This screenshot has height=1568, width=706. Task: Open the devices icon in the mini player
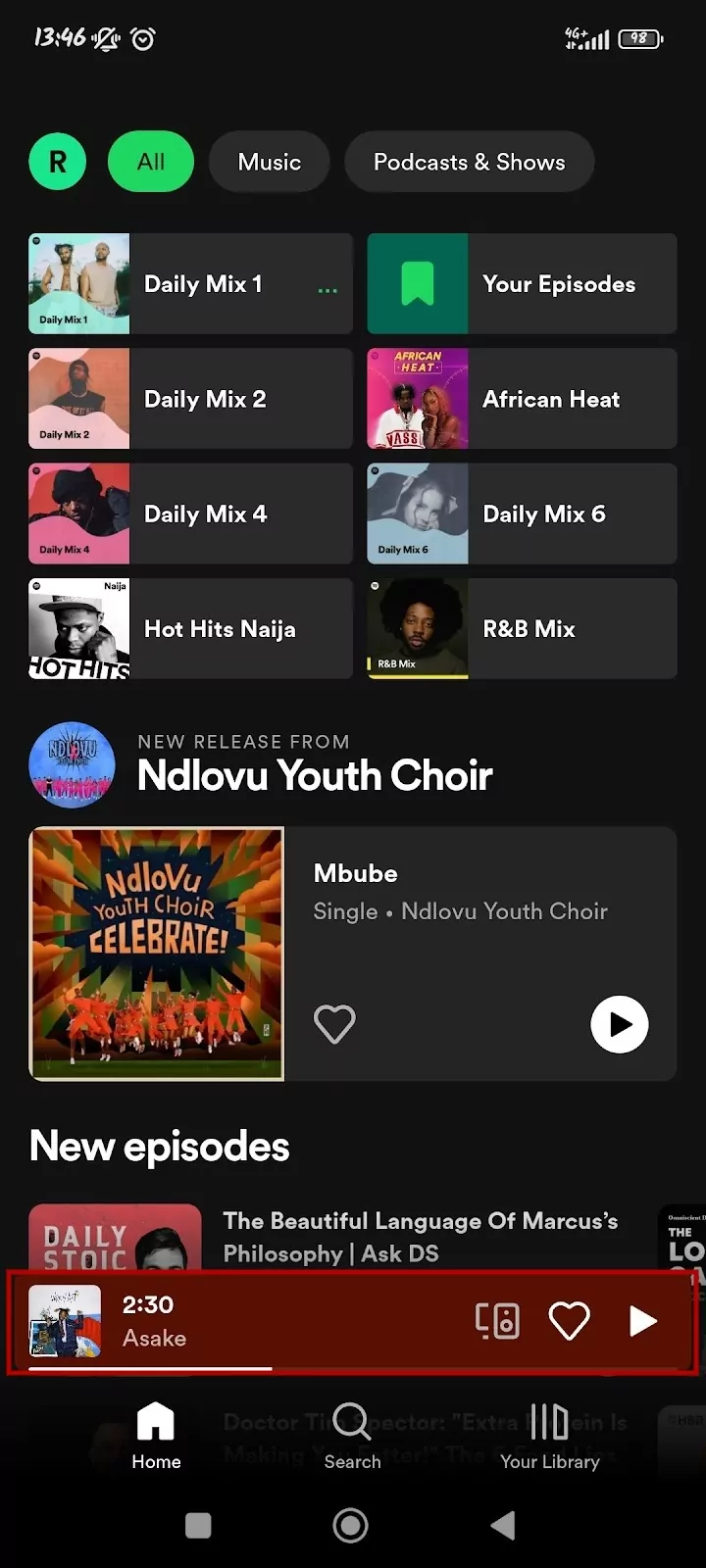coord(497,1320)
